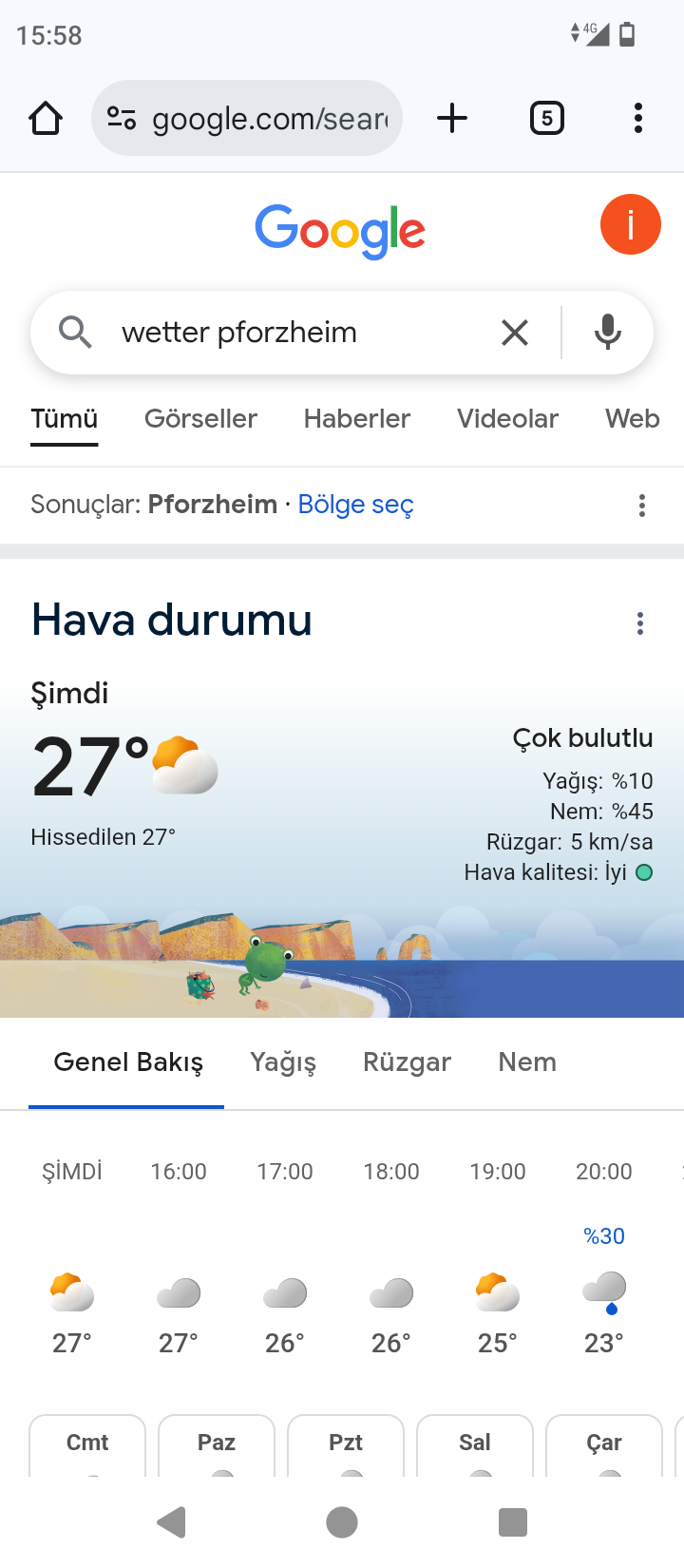Switch to the Videolar tab
Screen dimensions: 684x1568
[507, 418]
